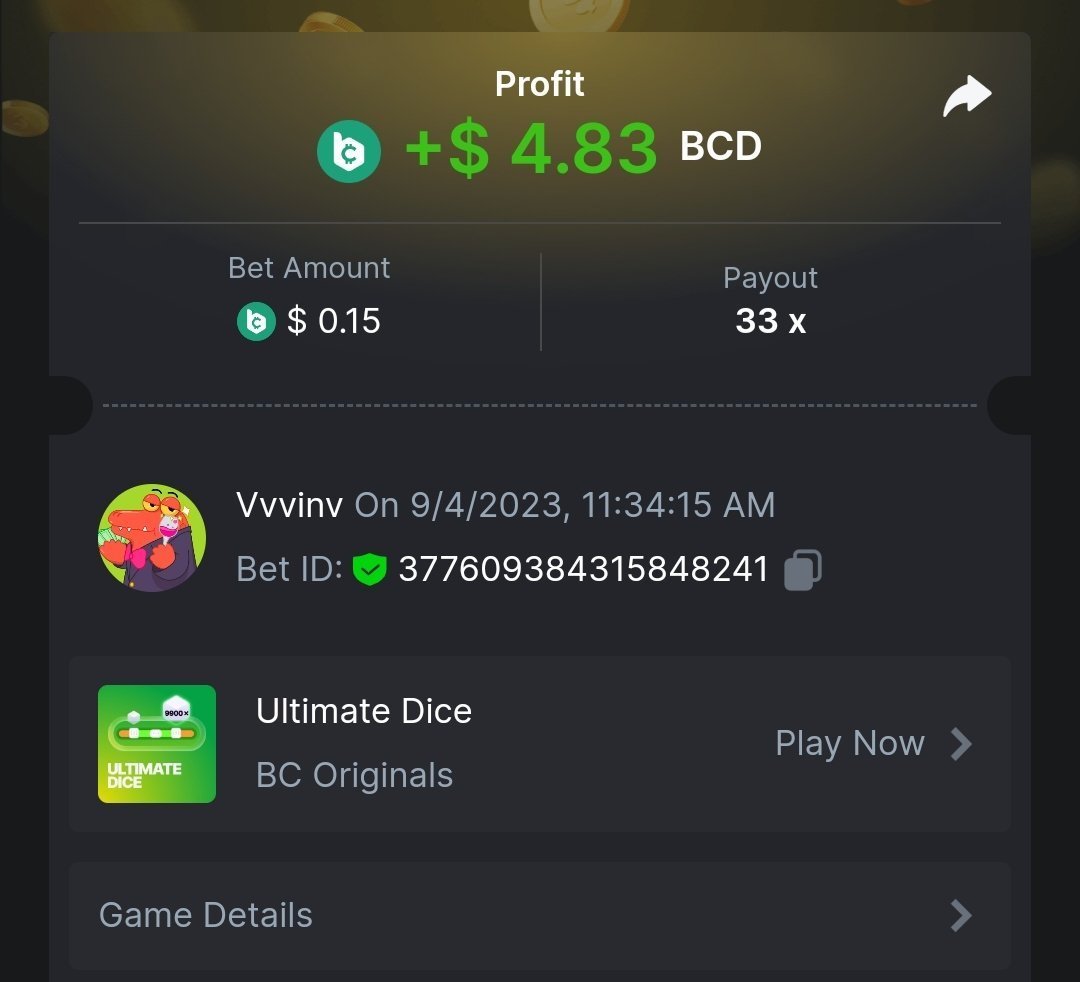View Vvvinv's profile avatar
The height and width of the screenshot is (982, 1080).
click(x=152, y=538)
